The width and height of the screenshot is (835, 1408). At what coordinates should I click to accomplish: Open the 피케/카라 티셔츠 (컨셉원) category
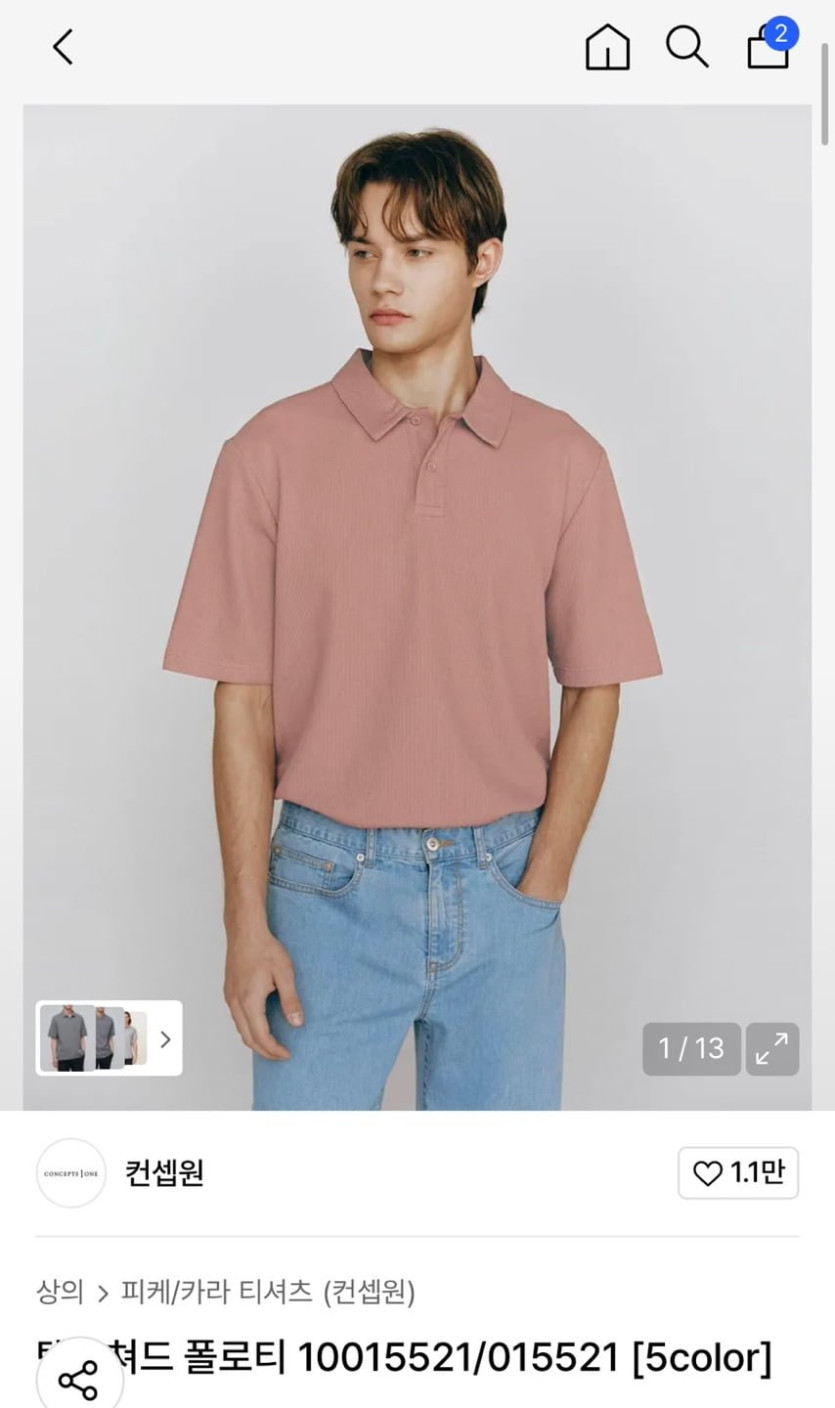click(x=267, y=1292)
